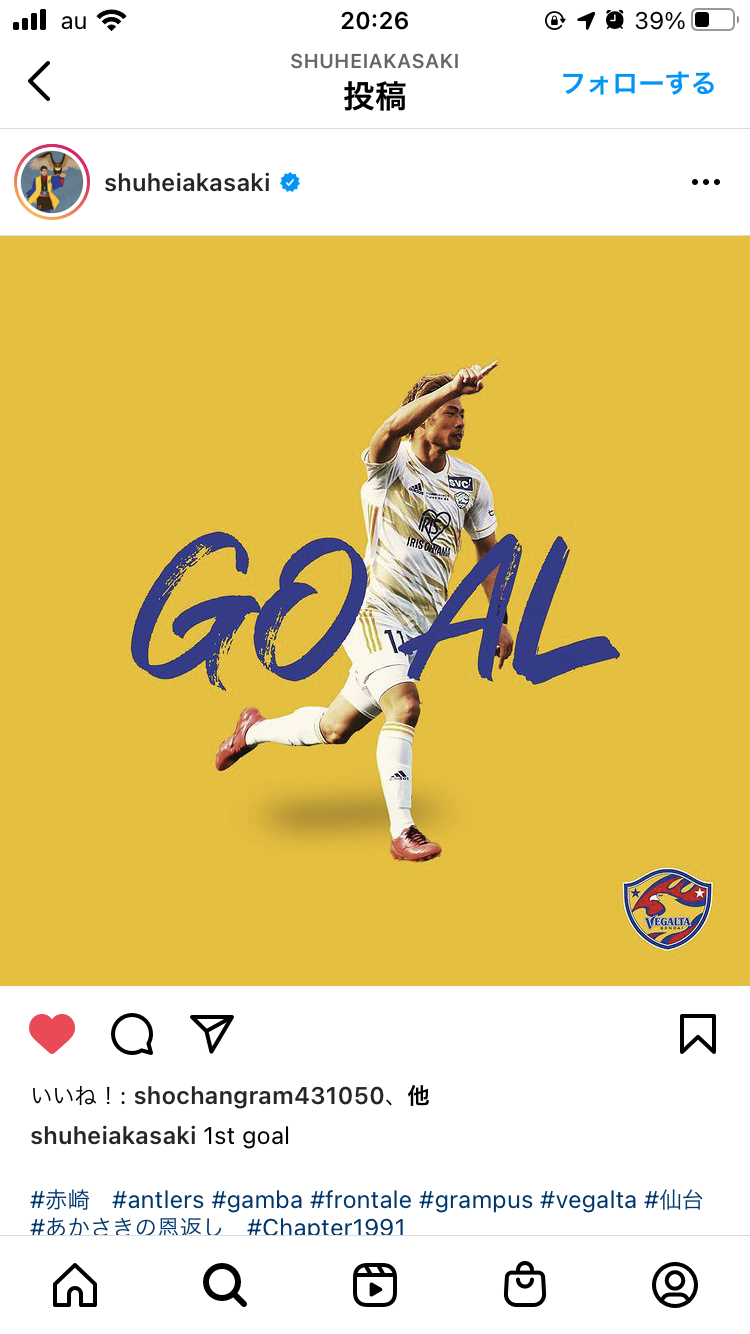This screenshot has height=1334, width=750.
Task: Share the post with the paper plane
Action: (211, 1034)
